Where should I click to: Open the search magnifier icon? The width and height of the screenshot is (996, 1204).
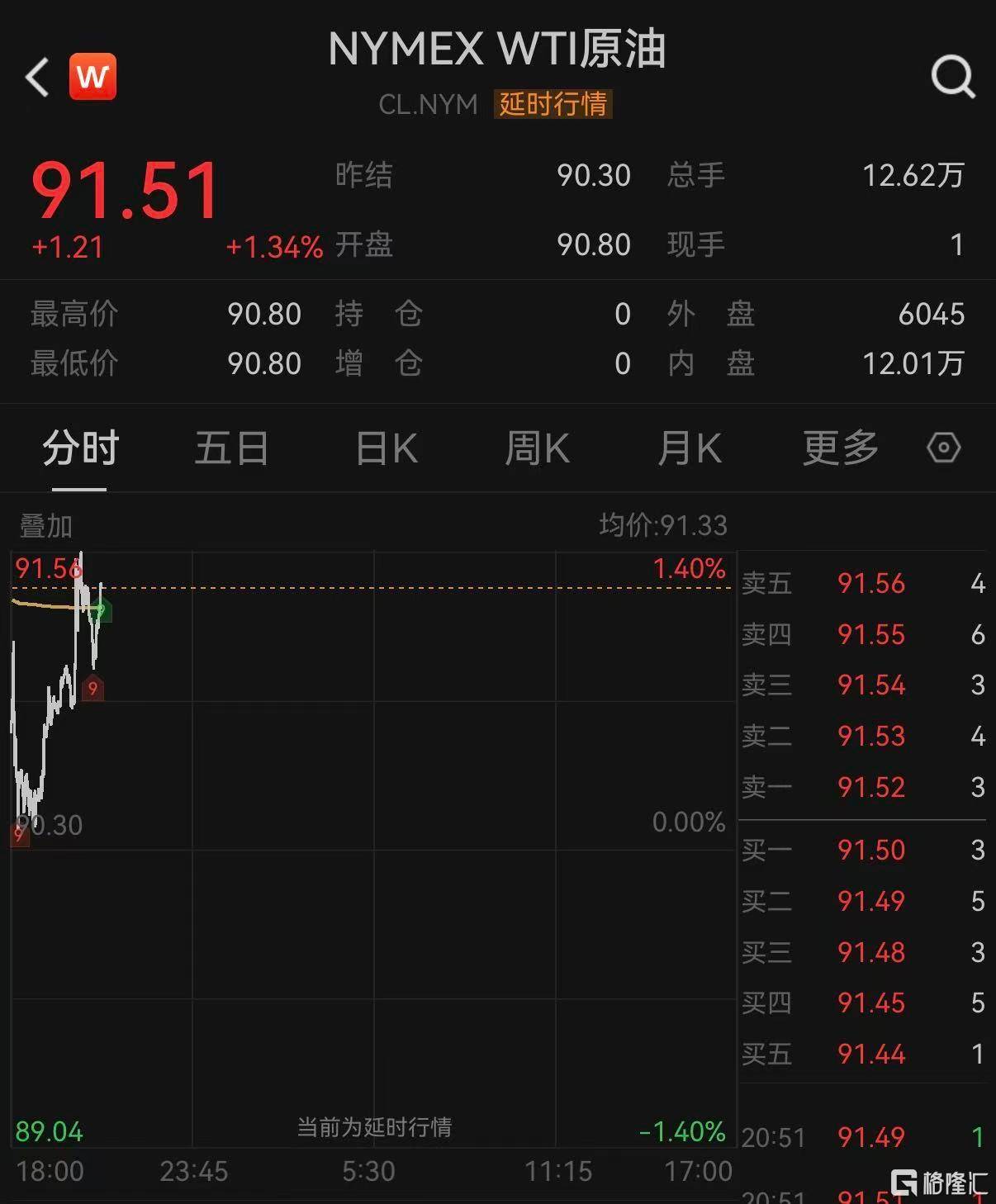click(953, 78)
